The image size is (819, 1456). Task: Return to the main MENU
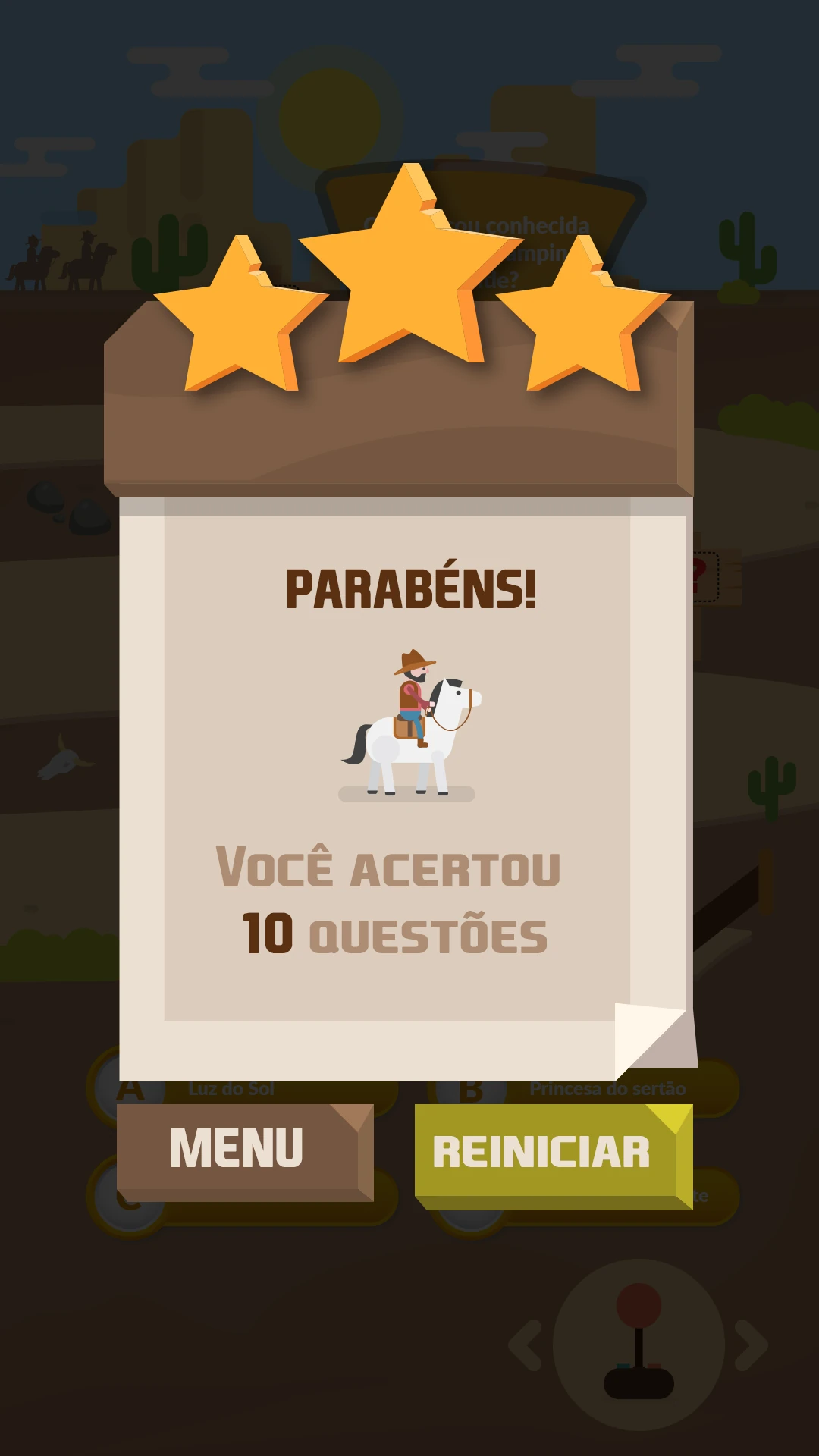pyautogui.click(x=245, y=1152)
